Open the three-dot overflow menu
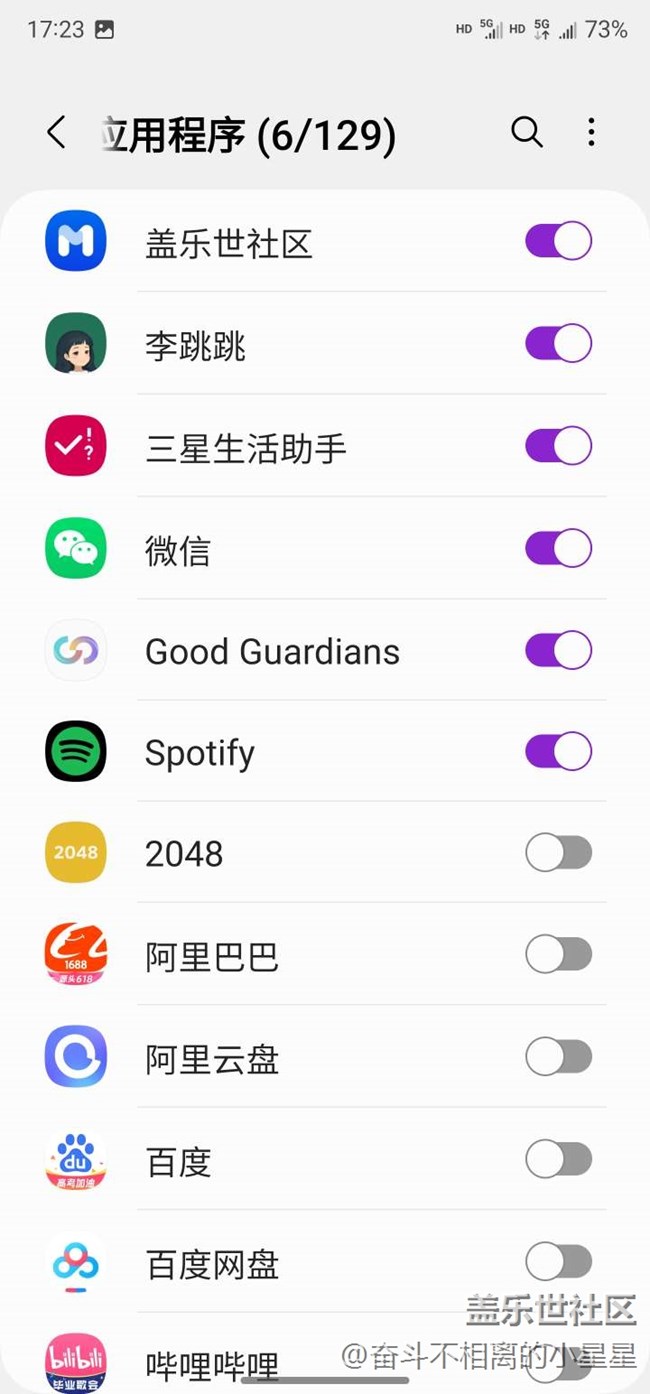The image size is (650, 1394). [x=591, y=132]
